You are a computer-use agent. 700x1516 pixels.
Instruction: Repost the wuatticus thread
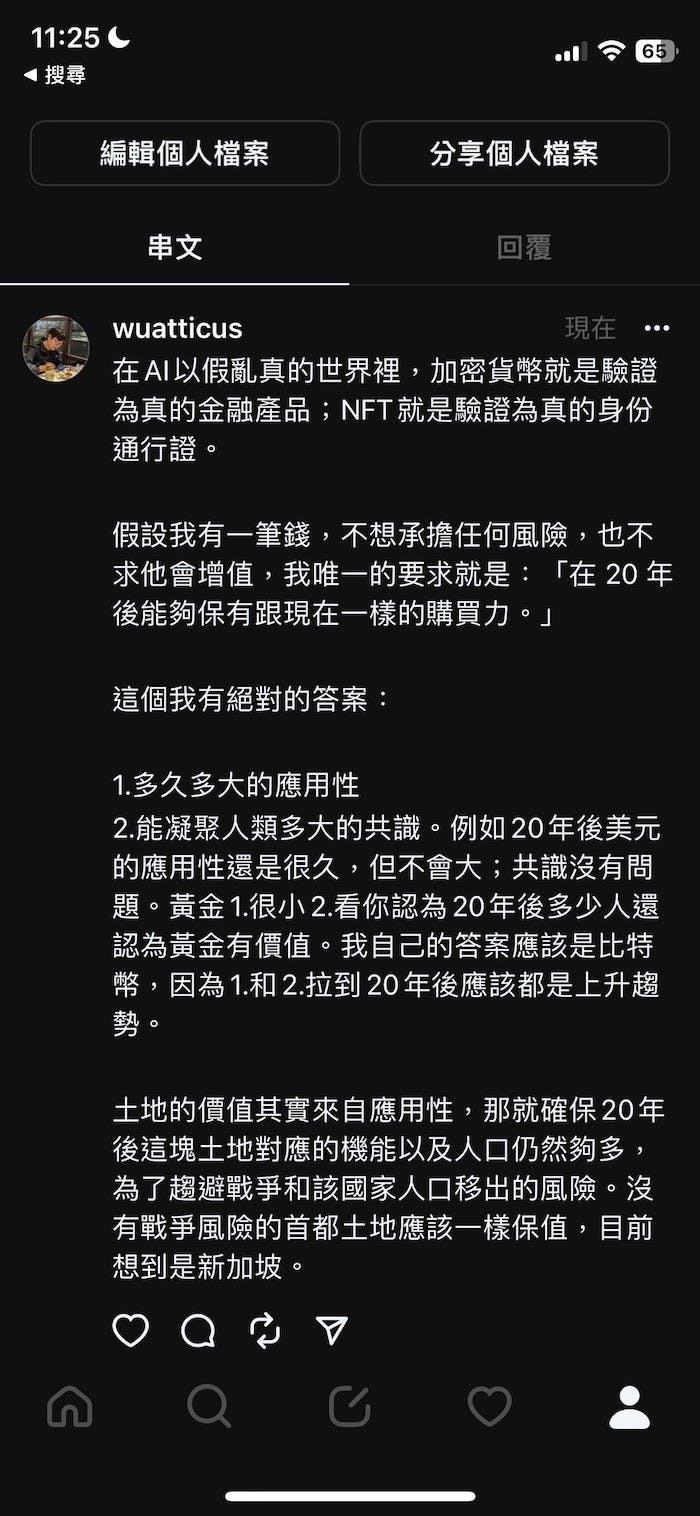click(x=265, y=1330)
